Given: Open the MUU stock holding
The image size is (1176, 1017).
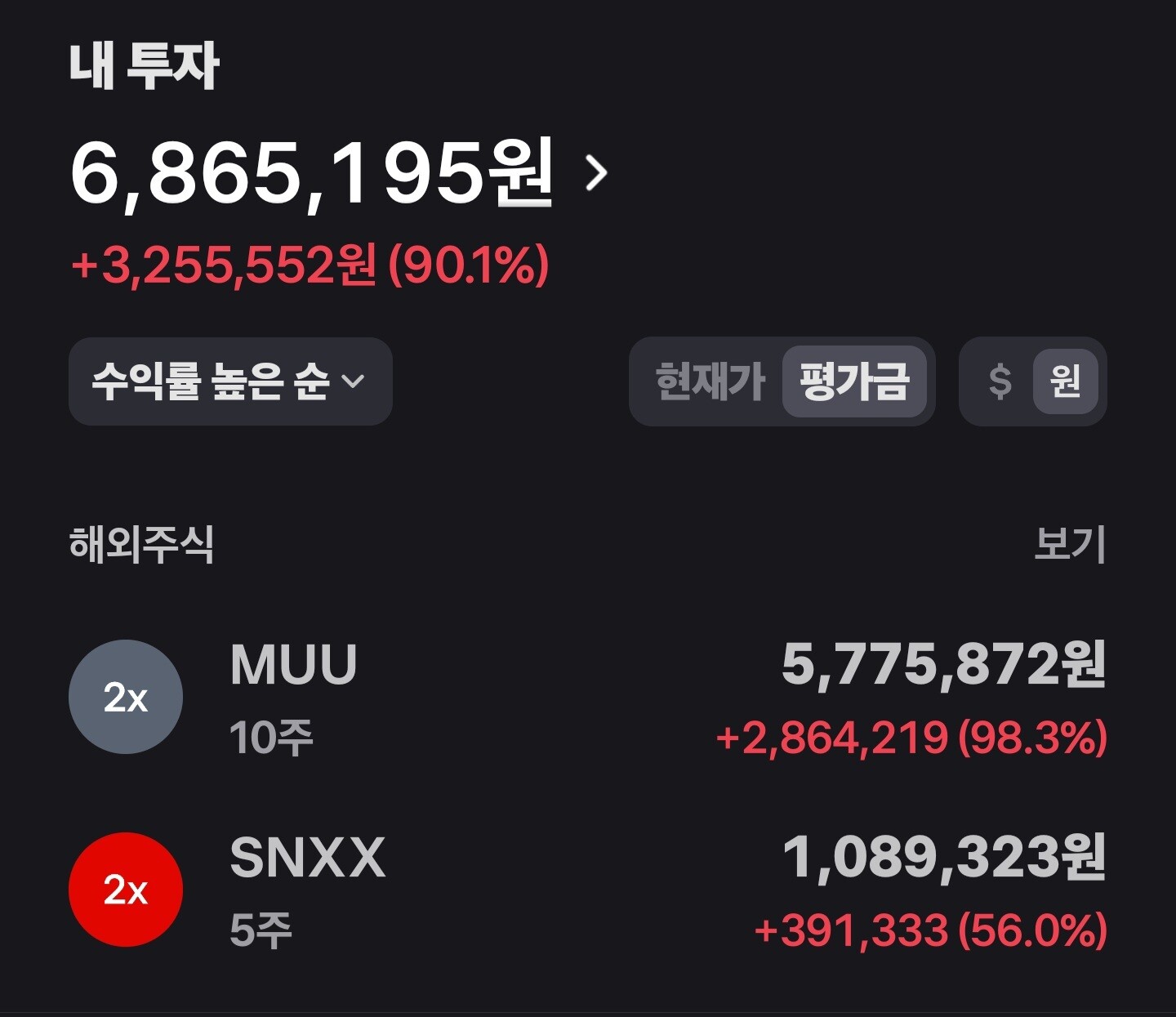Looking at the screenshot, I should click(588, 697).
